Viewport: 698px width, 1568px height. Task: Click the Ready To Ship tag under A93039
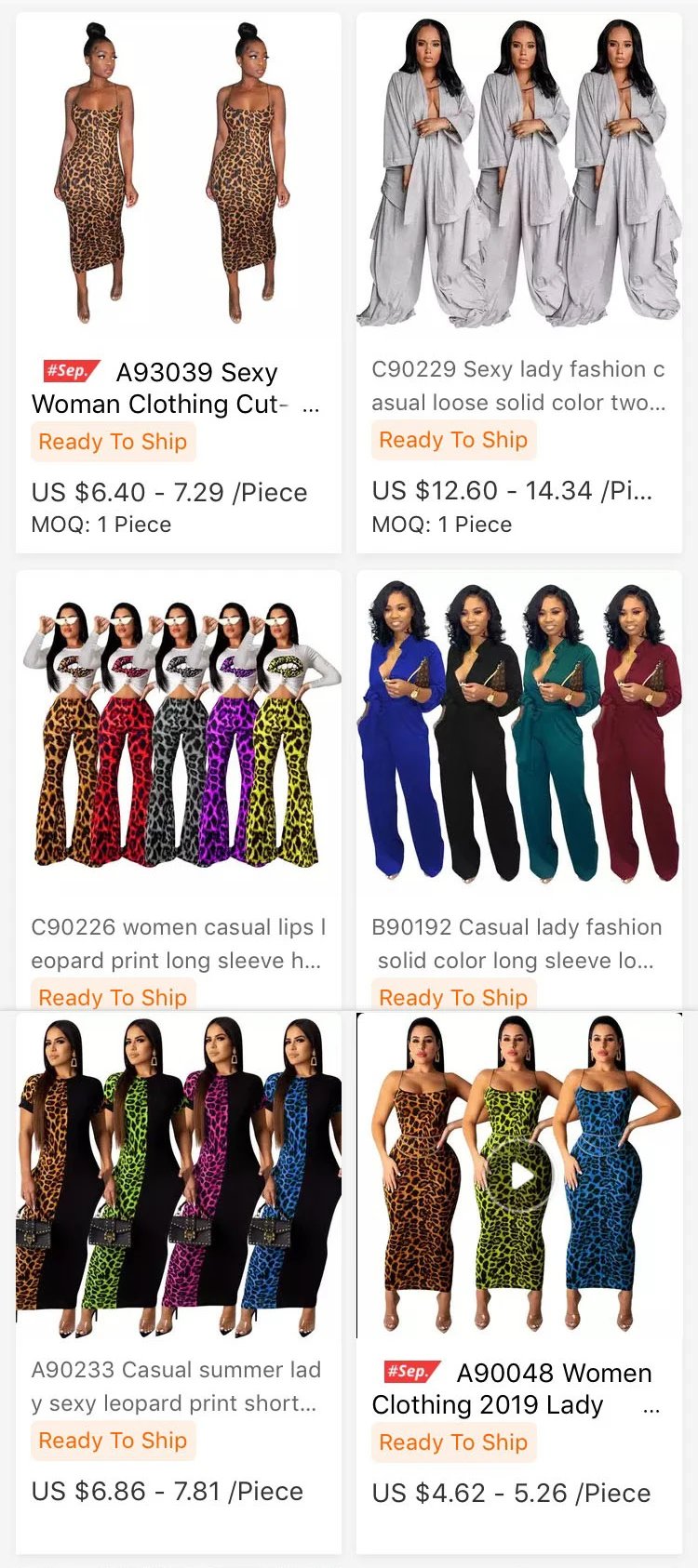click(x=113, y=441)
